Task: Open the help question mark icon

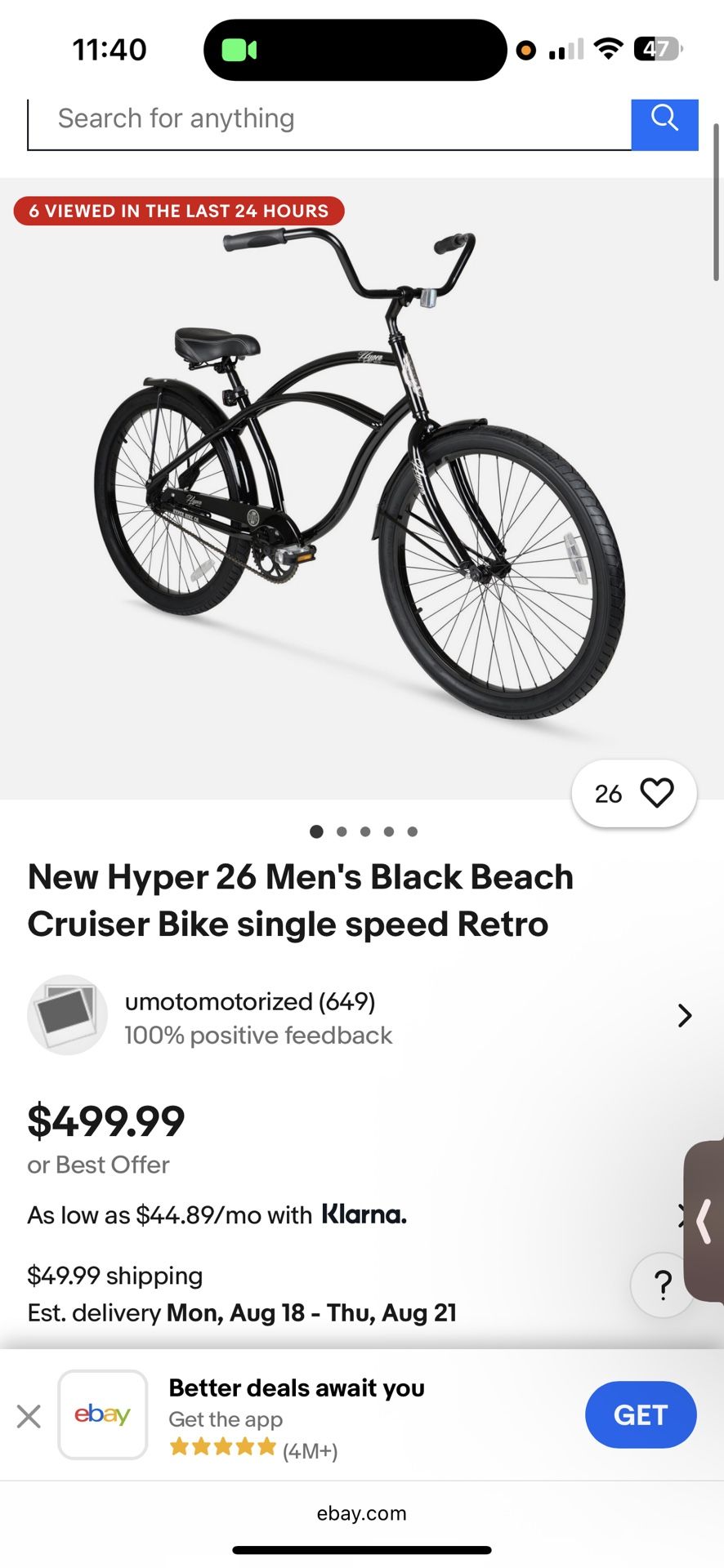Action: pos(662,1285)
